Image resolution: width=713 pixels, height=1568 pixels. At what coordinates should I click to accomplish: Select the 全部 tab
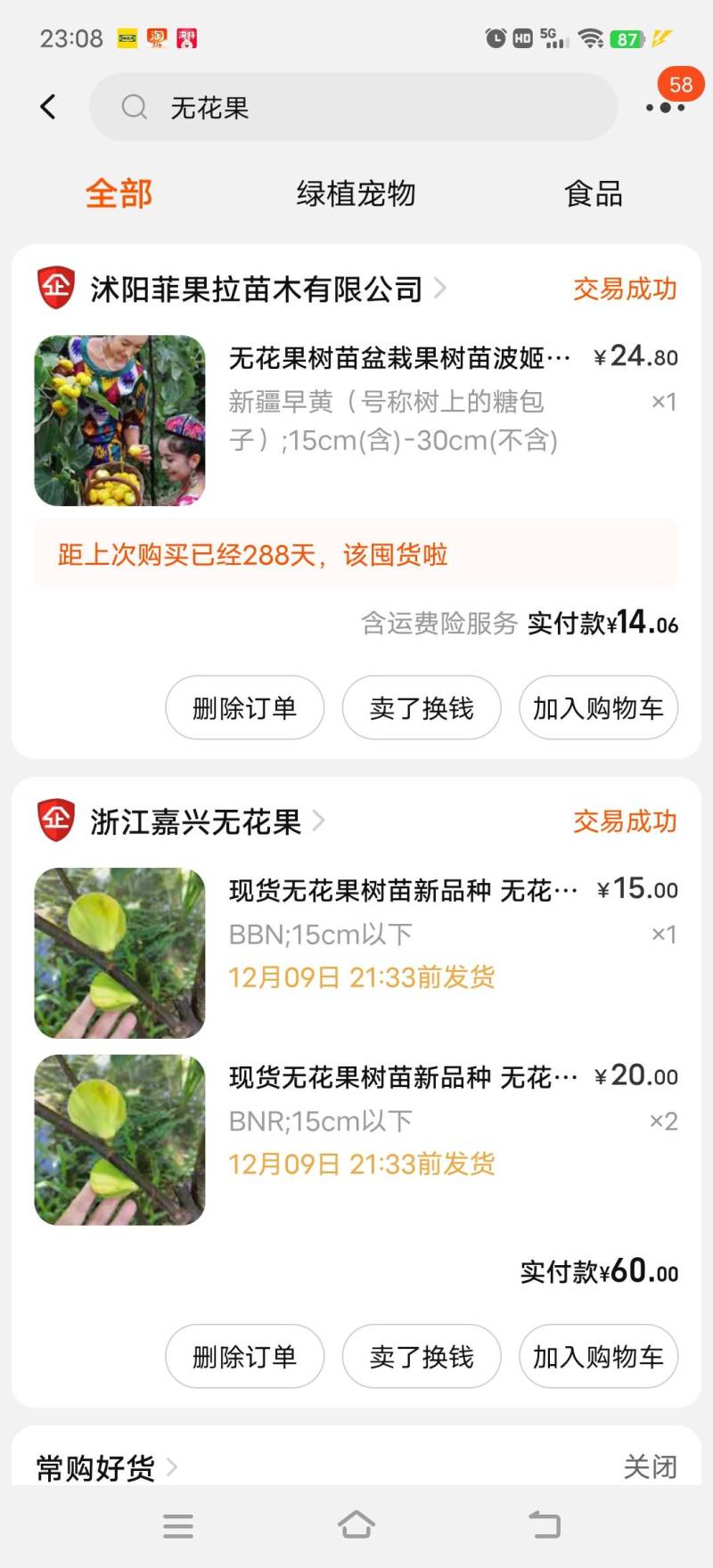[x=119, y=193]
